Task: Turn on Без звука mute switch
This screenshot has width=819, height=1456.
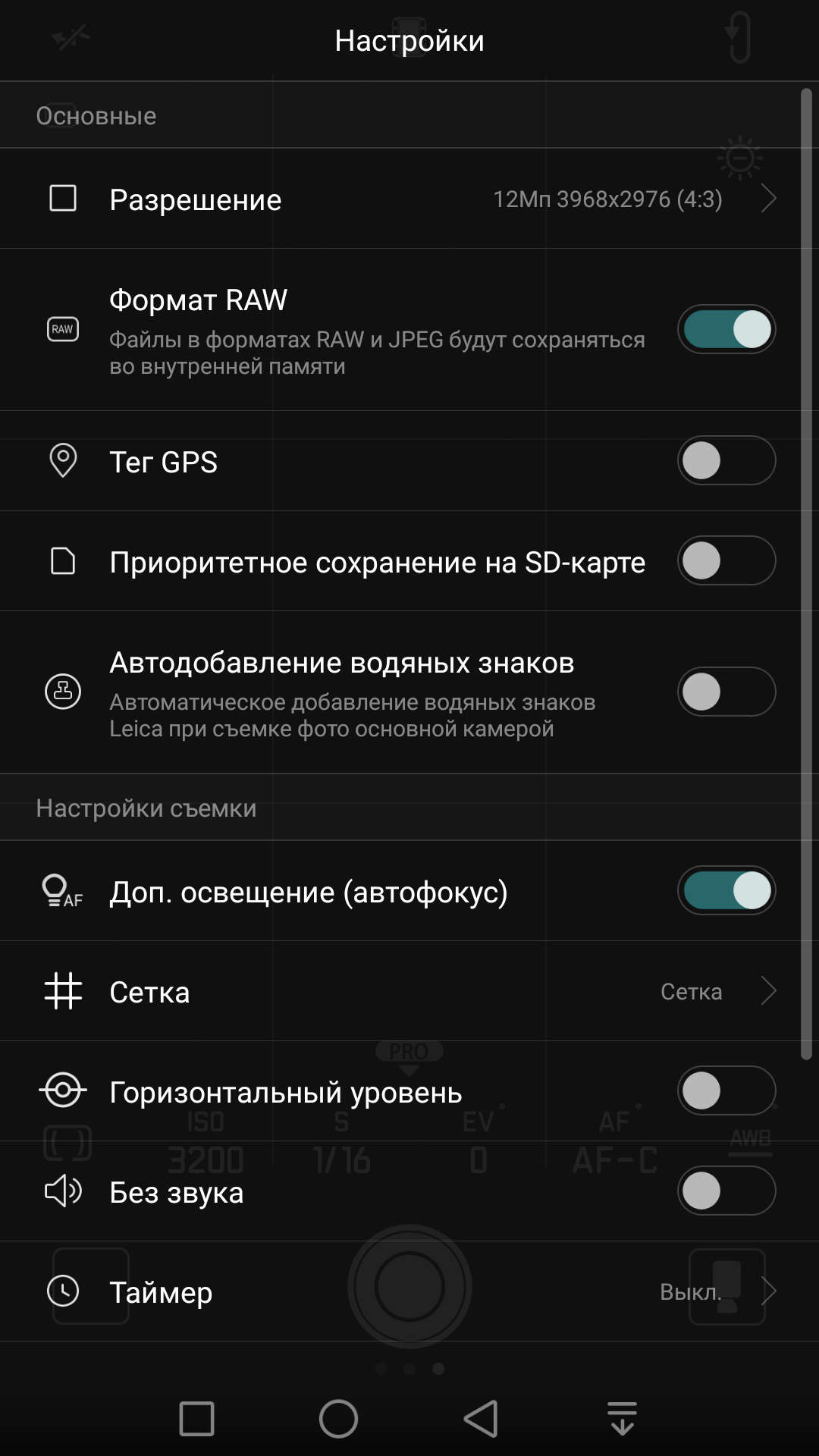Action: coord(726,1191)
